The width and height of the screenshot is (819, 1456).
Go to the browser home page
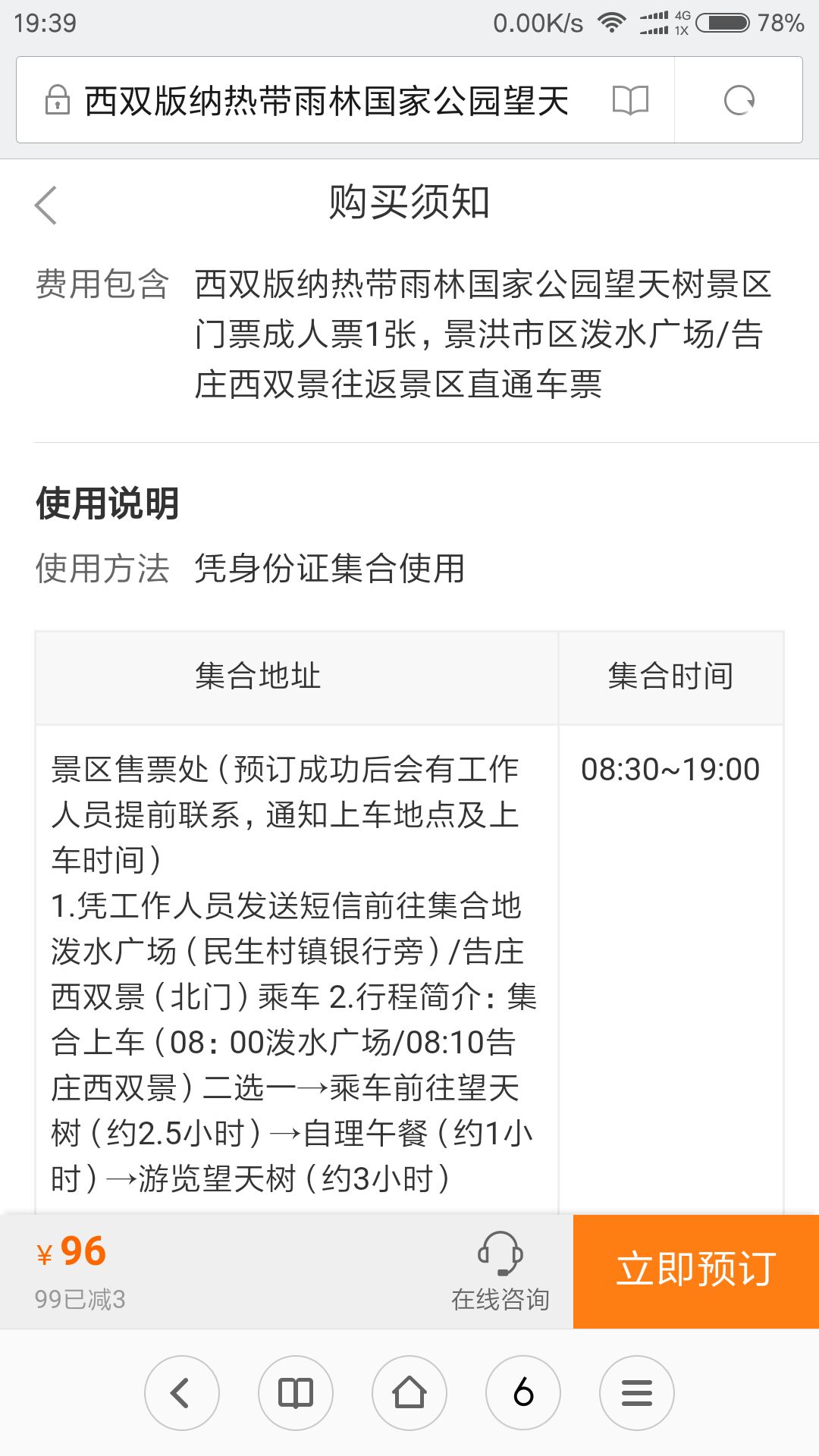click(409, 1393)
